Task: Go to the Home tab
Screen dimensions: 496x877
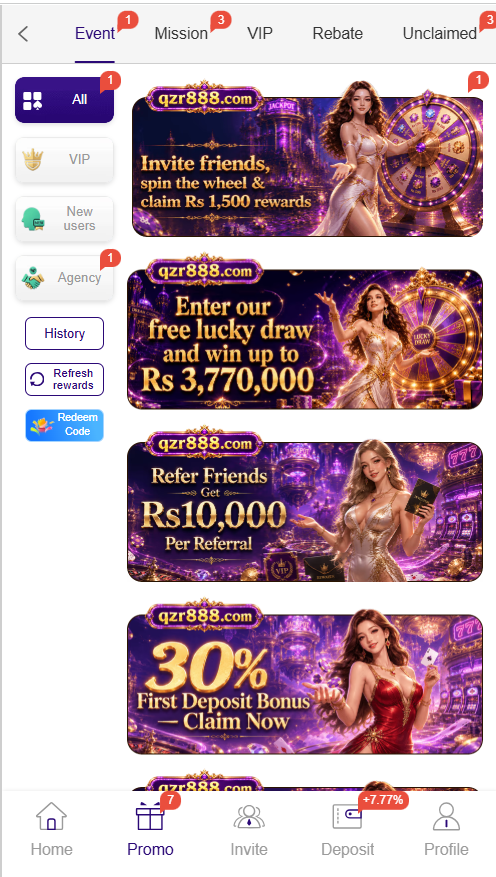Action: pyautogui.click(x=51, y=829)
